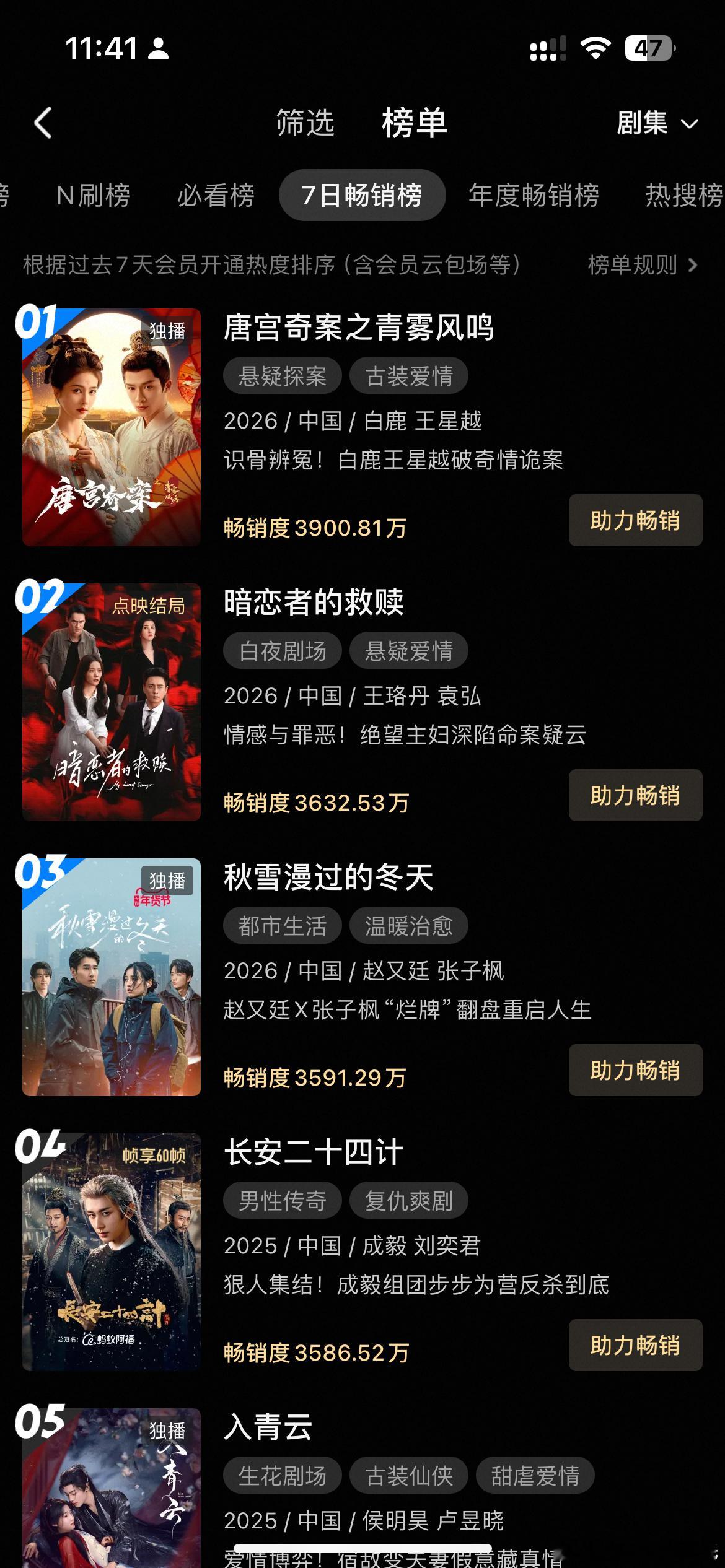Go back using the top-left arrow
The height and width of the screenshot is (1568, 725).
(x=43, y=123)
